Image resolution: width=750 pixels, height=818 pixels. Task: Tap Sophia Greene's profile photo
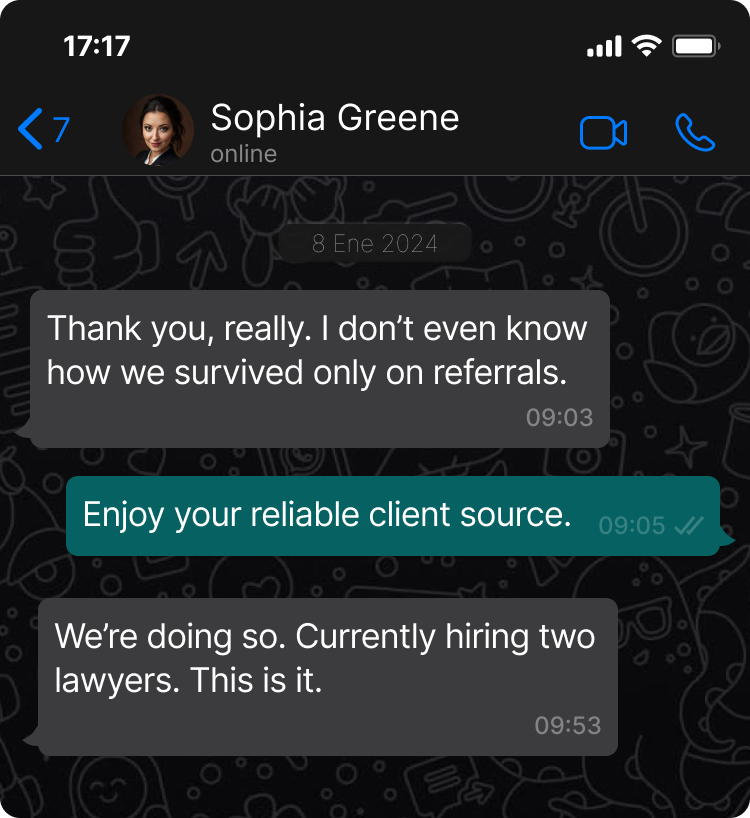[x=158, y=131]
